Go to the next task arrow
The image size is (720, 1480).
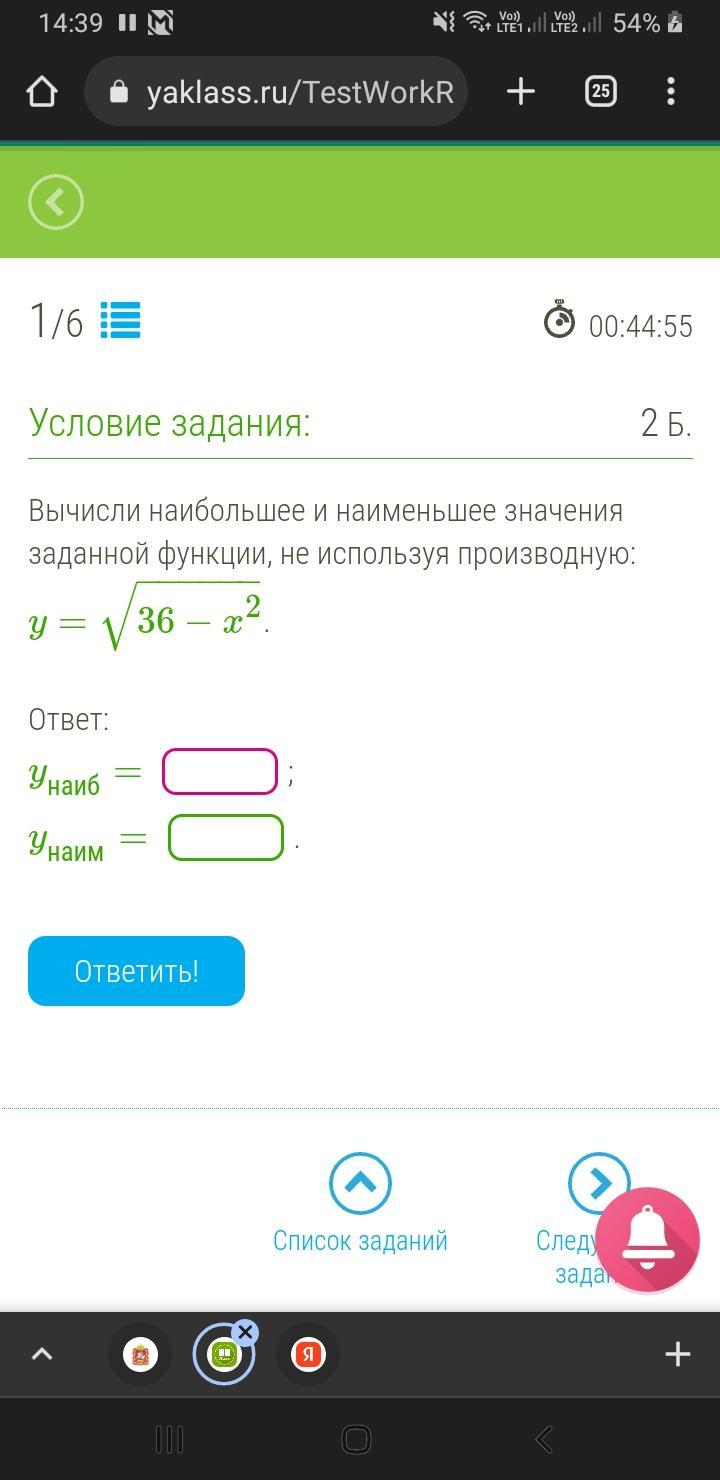point(598,1184)
